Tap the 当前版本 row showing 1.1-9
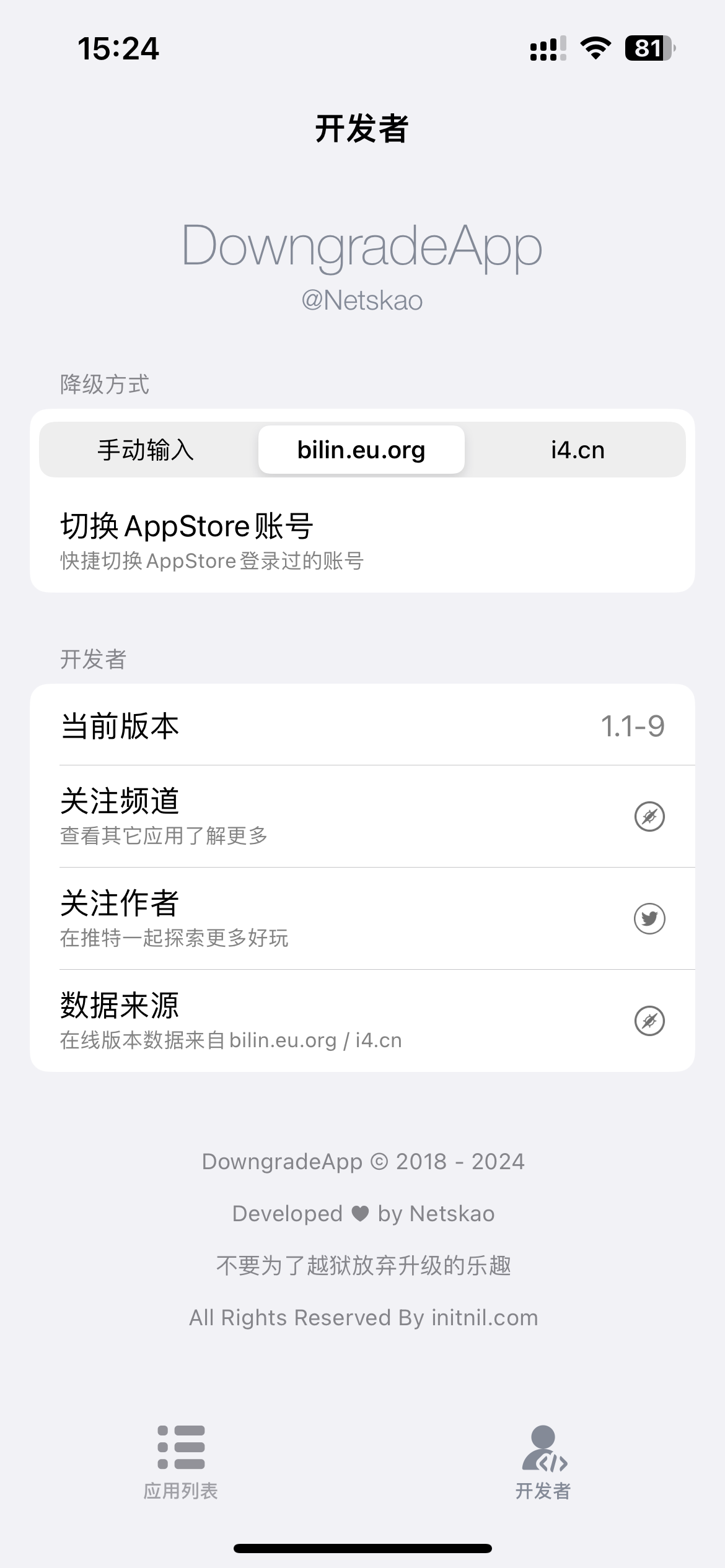 tap(362, 726)
